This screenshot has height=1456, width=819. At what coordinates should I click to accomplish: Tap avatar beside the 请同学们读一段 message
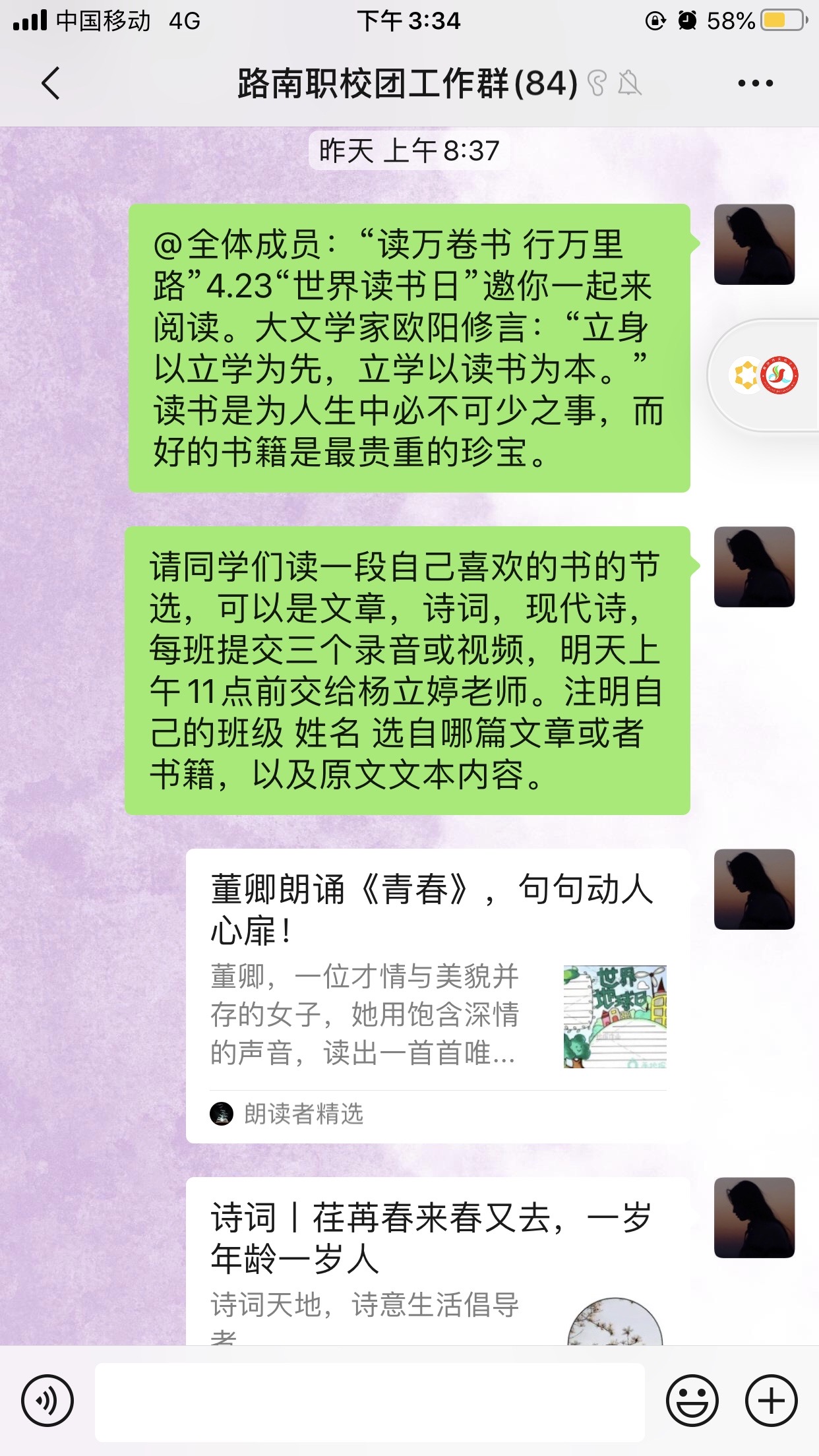click(754, 567)
